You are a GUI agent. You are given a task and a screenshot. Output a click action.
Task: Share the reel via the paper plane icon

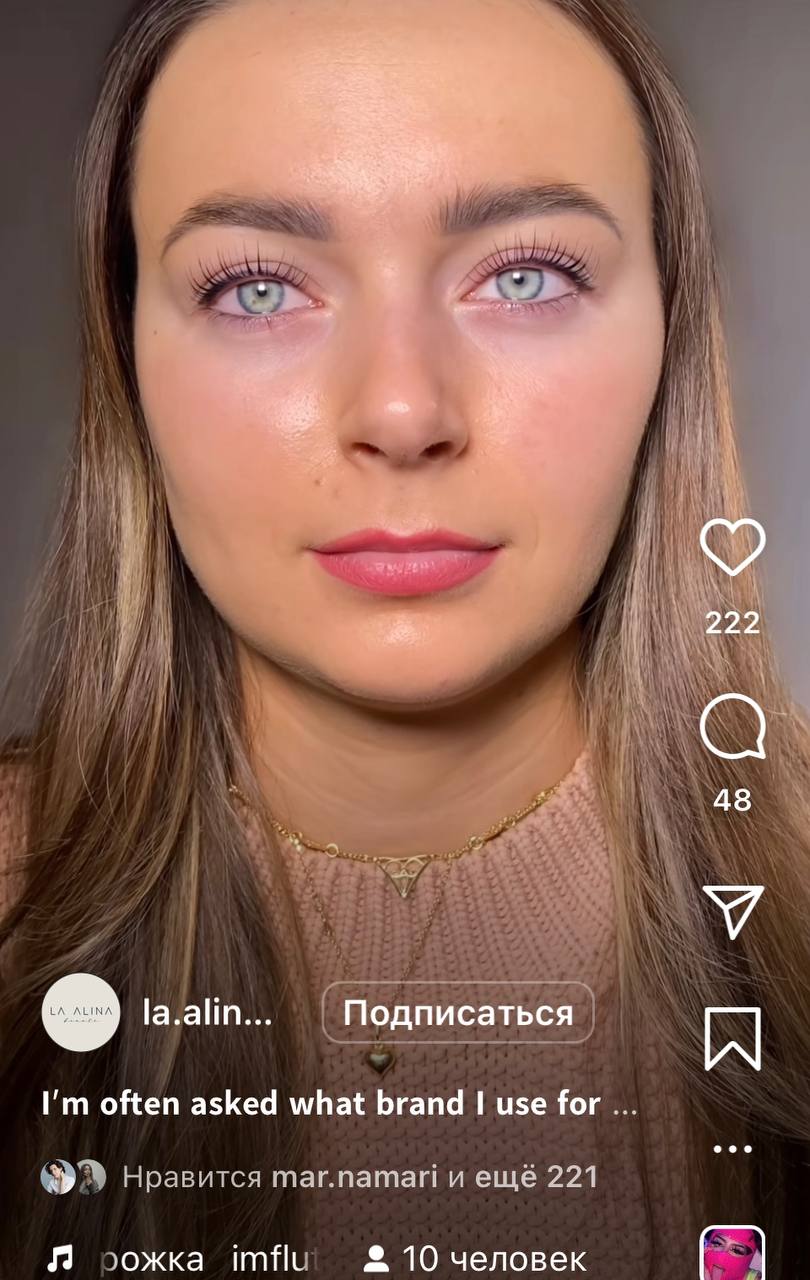732,911
